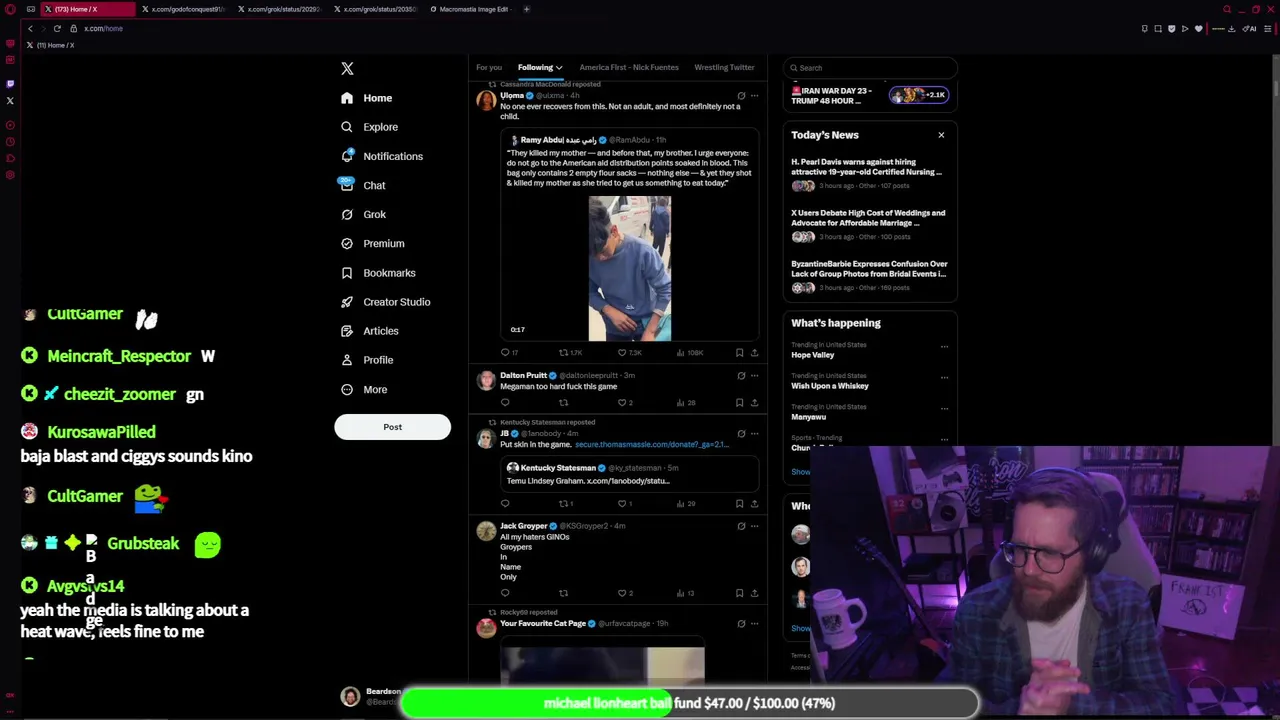Like Dalton Pruitt's Megaman post
Viewport: 1280px width, 720px height.
pos(622,403)
